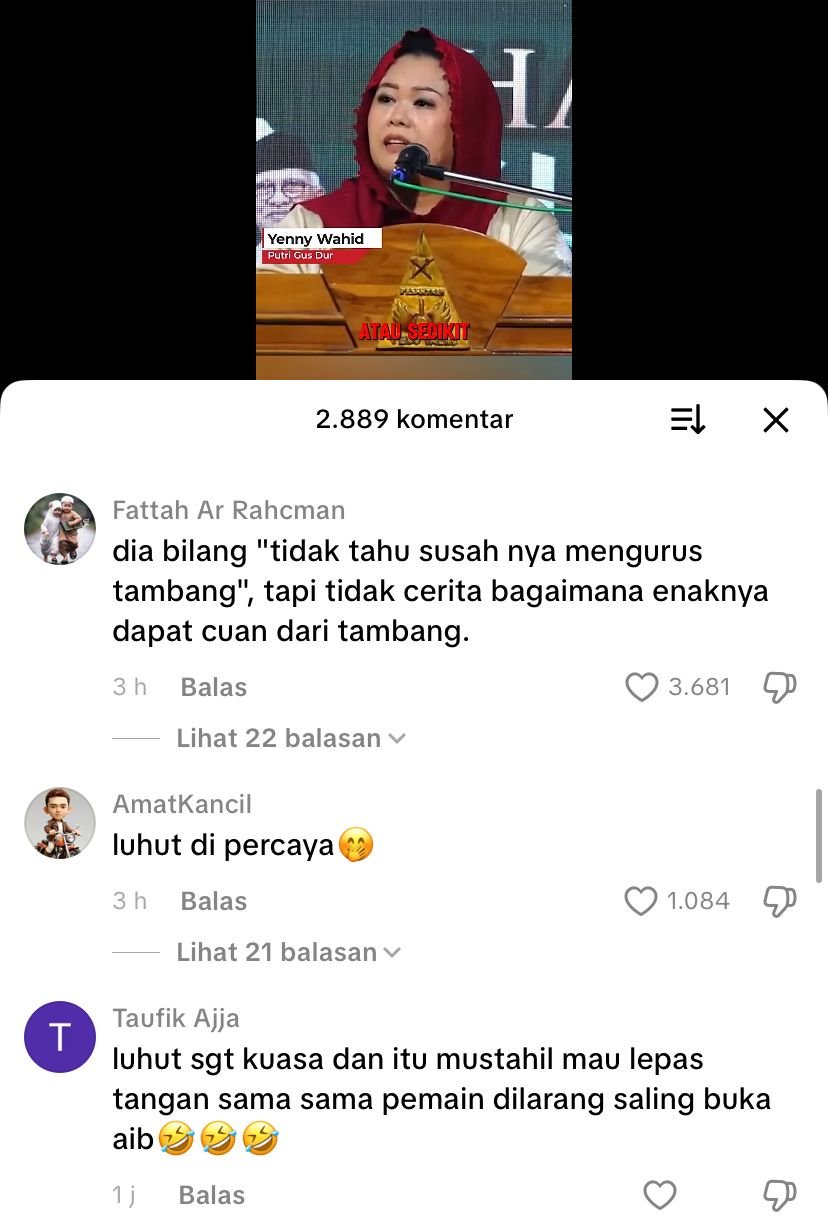Dislike AmatKancil's comment
Screen dimensions: 828x1220
779,902
